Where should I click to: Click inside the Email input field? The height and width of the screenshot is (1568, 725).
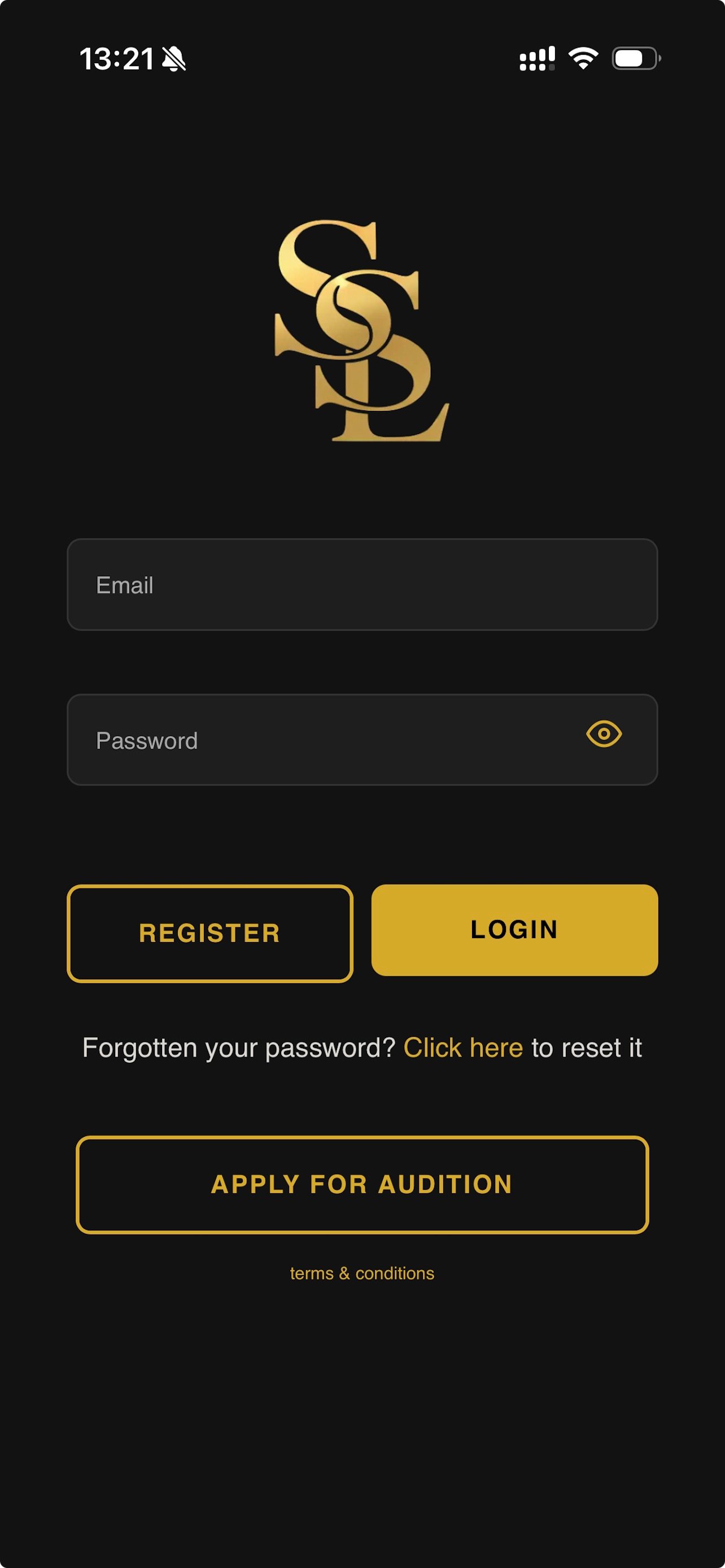362,585
